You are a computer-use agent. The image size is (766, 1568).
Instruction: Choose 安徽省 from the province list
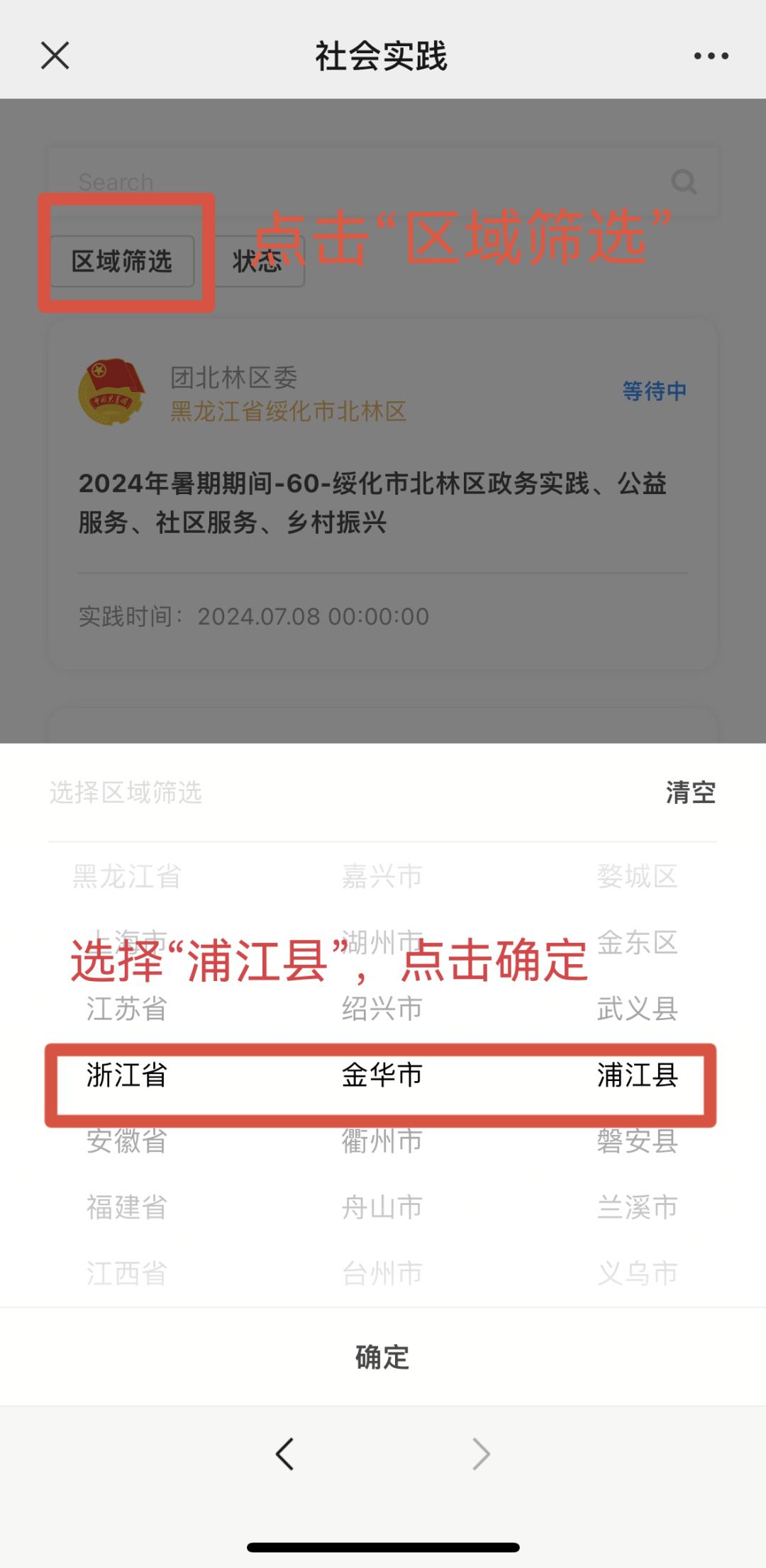(x=127, y=1141)
